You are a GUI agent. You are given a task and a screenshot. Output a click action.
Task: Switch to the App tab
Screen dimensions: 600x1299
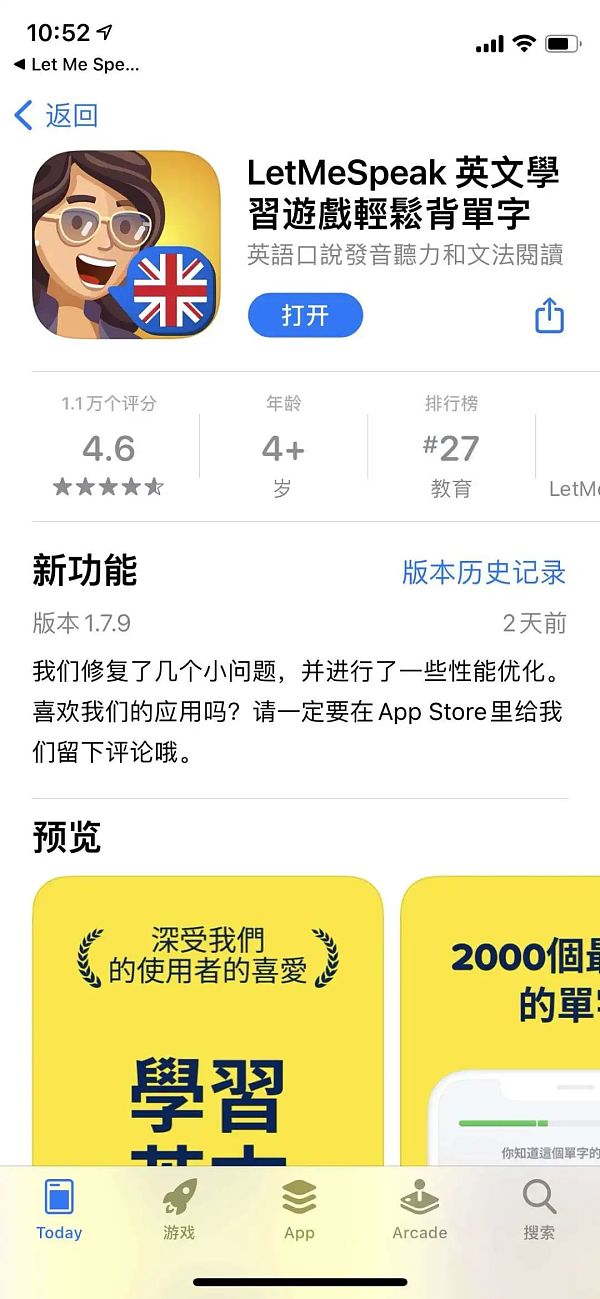click(299, 1209)
